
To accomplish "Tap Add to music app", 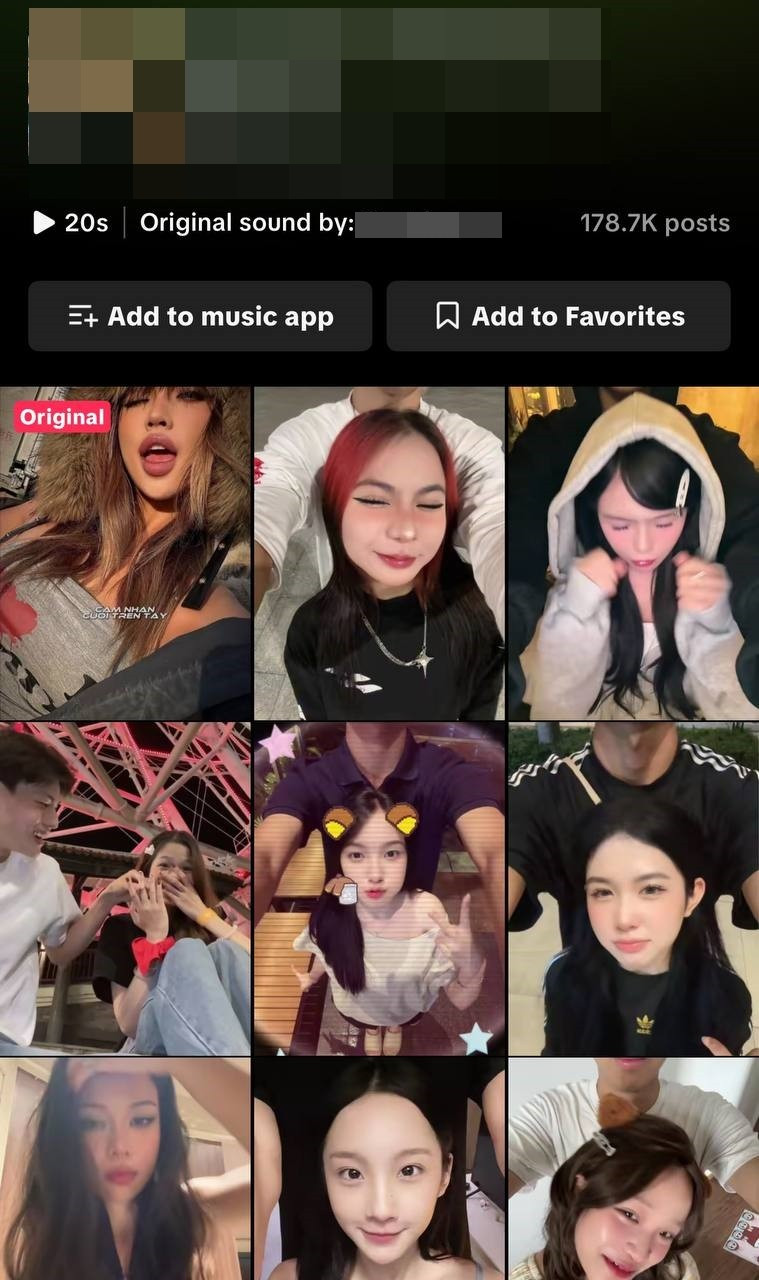I will [x=200, y=316].
